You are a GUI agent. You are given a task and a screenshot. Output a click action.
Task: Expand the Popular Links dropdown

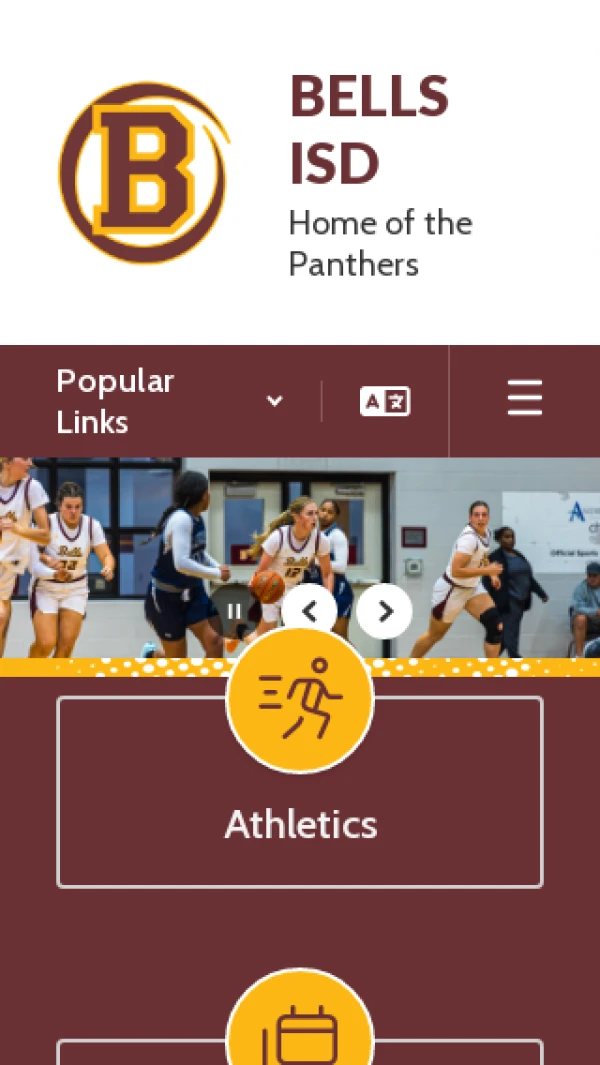click(170, 401)
